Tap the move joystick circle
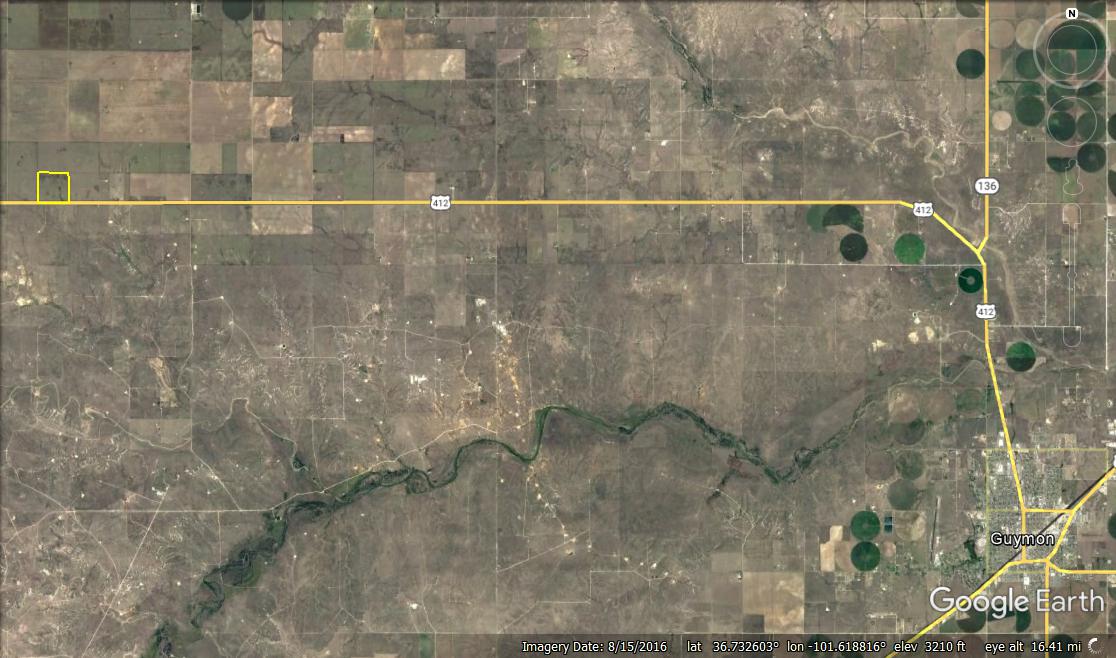 click(x=1071, y=119)
